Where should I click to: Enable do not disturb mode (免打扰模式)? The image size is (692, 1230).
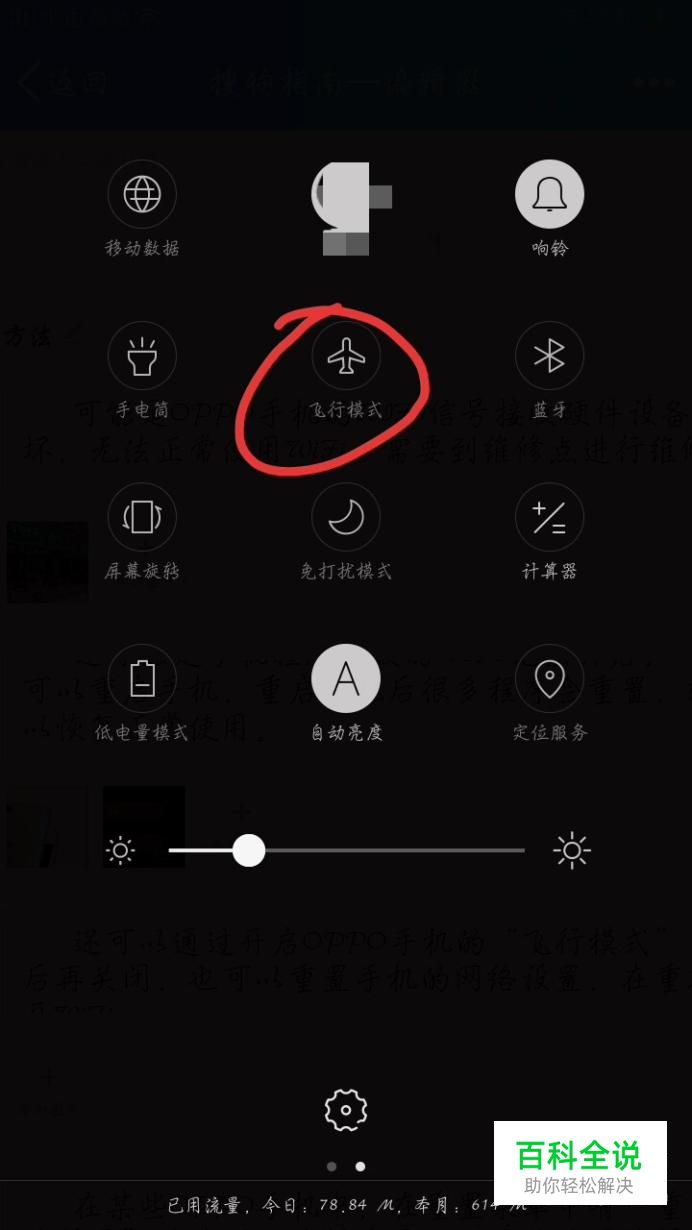click(x=346, y=517)
